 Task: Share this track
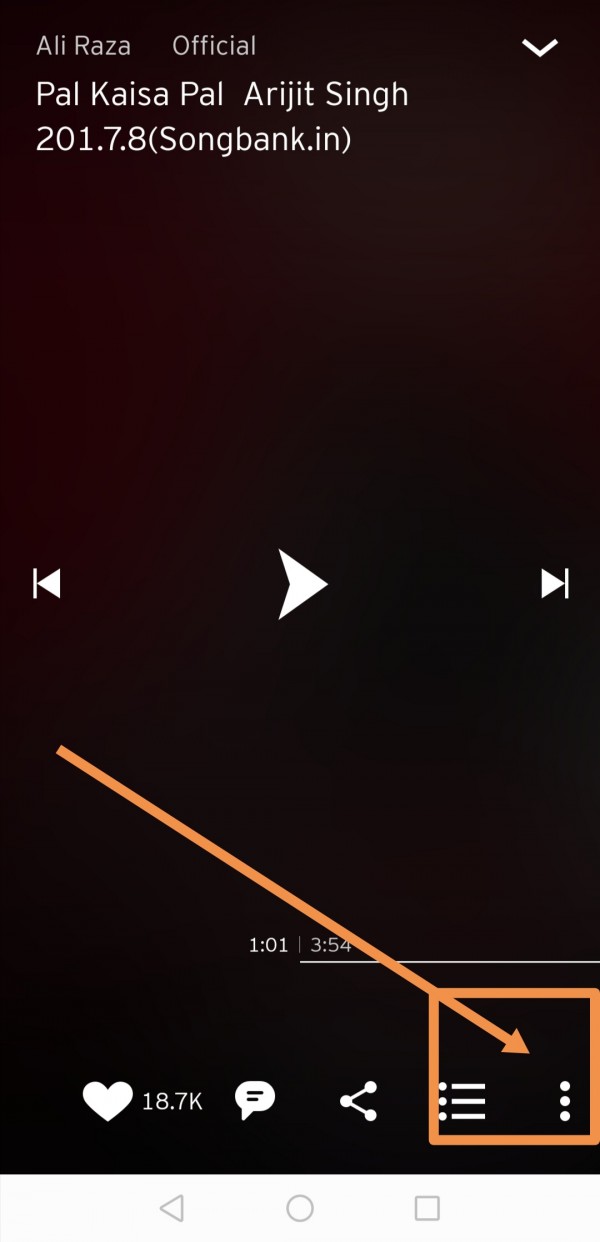[358, 1101]
